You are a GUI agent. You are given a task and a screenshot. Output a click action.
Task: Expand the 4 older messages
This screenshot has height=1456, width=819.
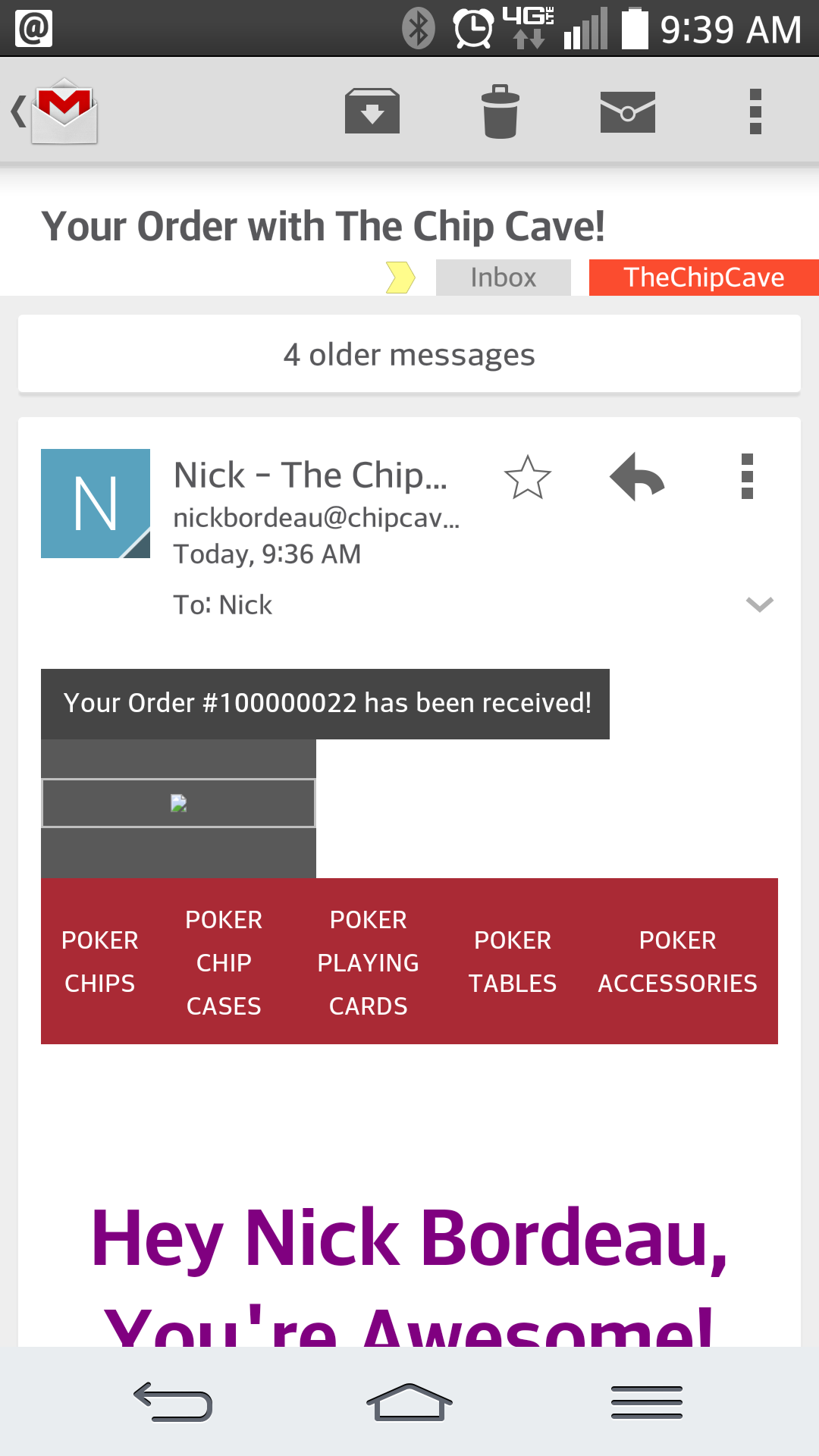click(x=409, y=354)
